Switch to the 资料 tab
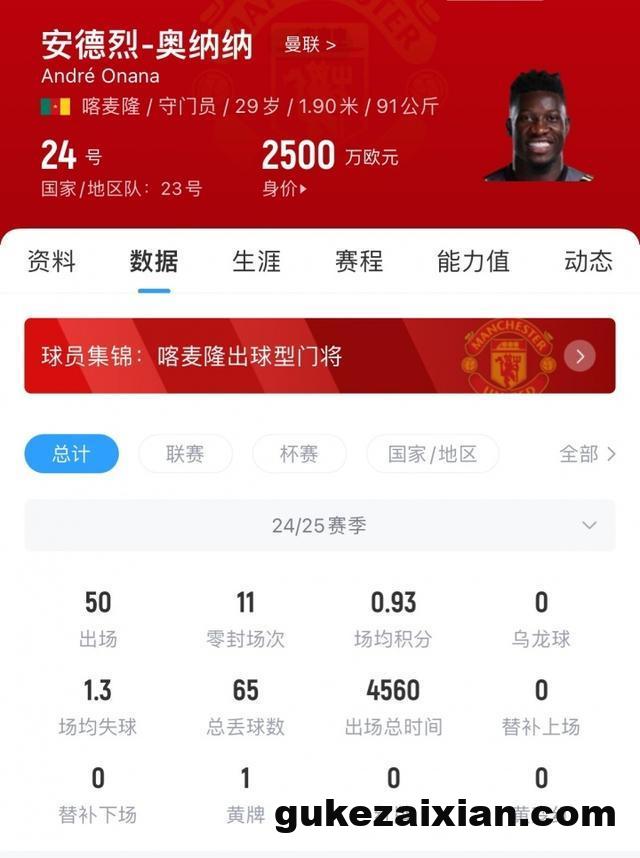The image size is (640, 858). pos(51,262)
